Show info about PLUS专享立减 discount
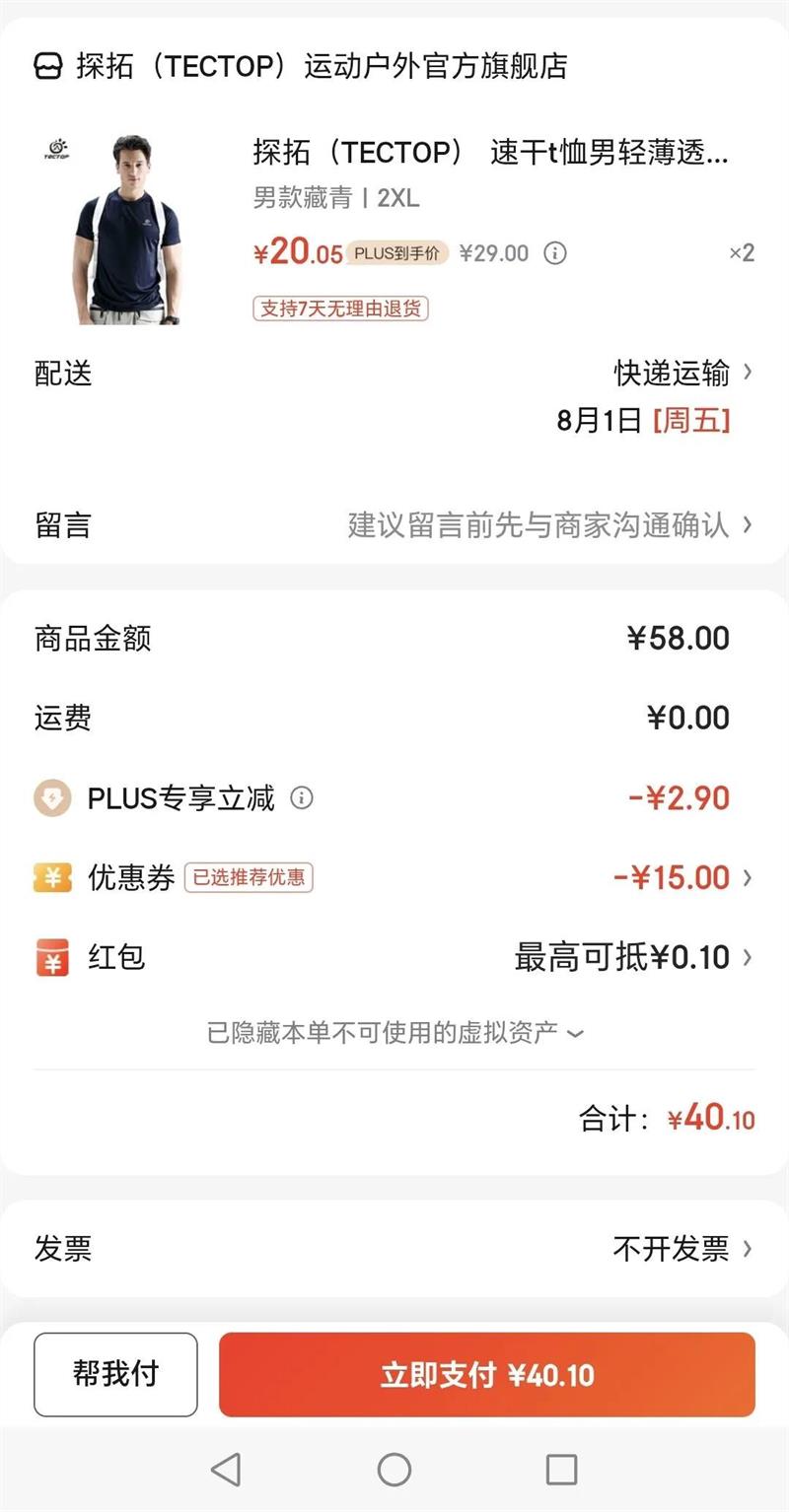789x1512 pixels. click(x=303, y=797)
